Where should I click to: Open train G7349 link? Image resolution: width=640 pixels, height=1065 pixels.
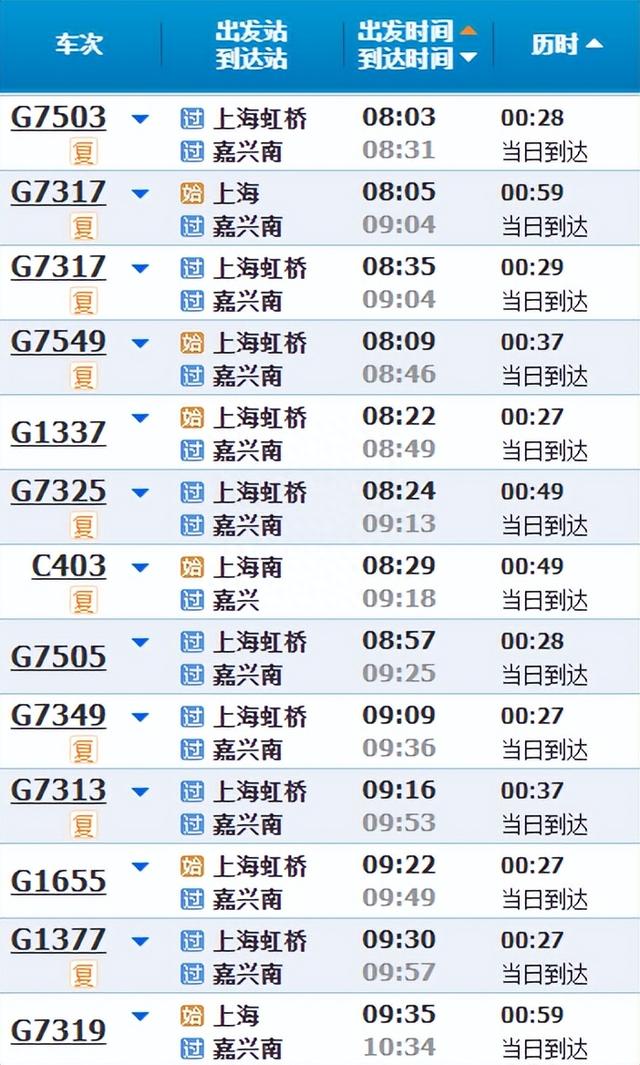(58, 715)
